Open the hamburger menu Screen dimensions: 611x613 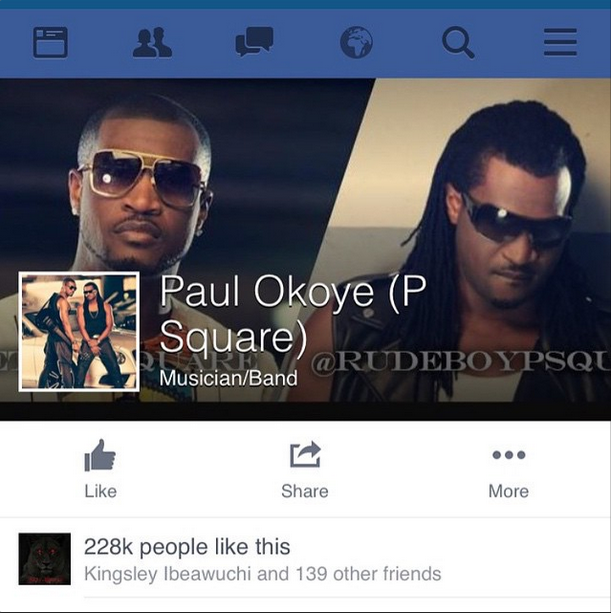560,43
